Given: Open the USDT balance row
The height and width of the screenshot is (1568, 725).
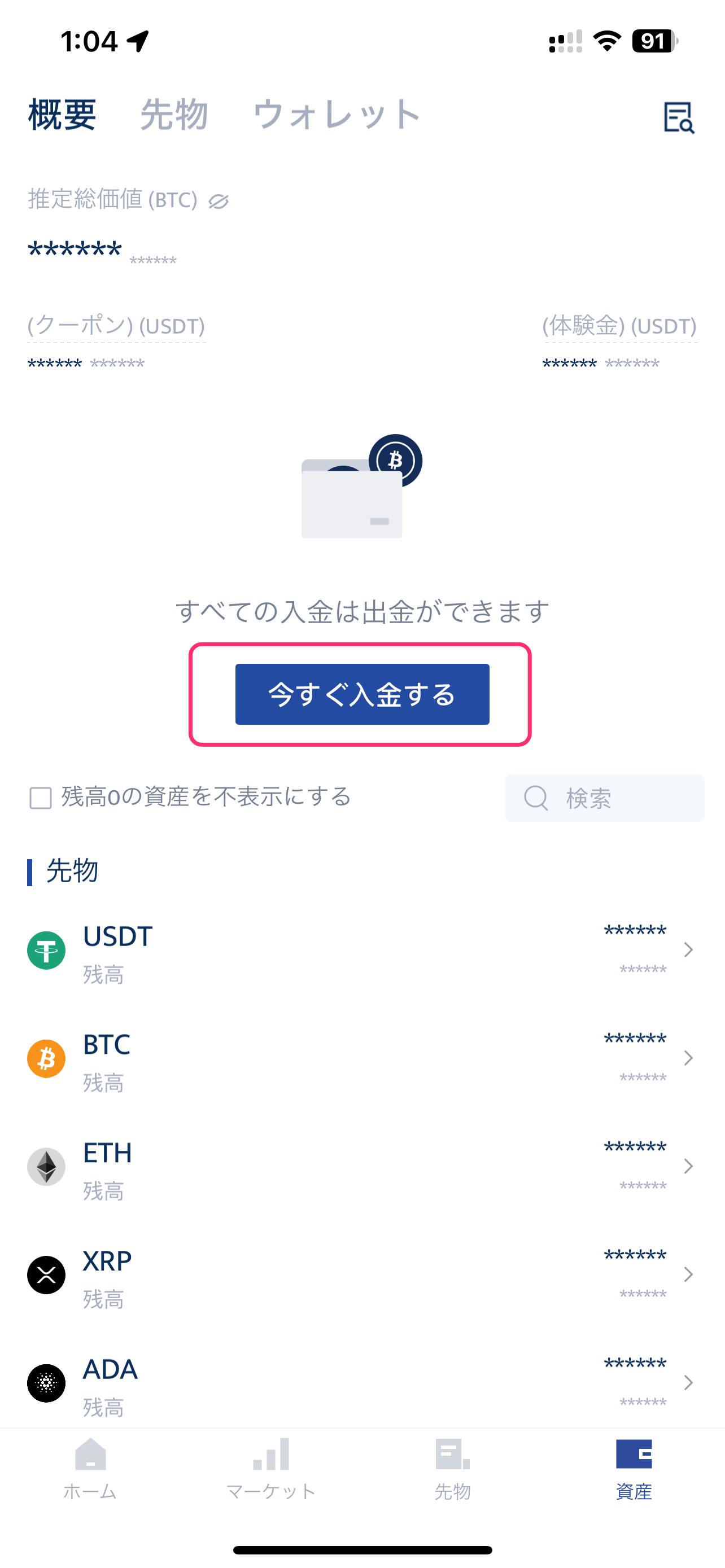Looking at the screenshot, I should (x=362, y=949).
